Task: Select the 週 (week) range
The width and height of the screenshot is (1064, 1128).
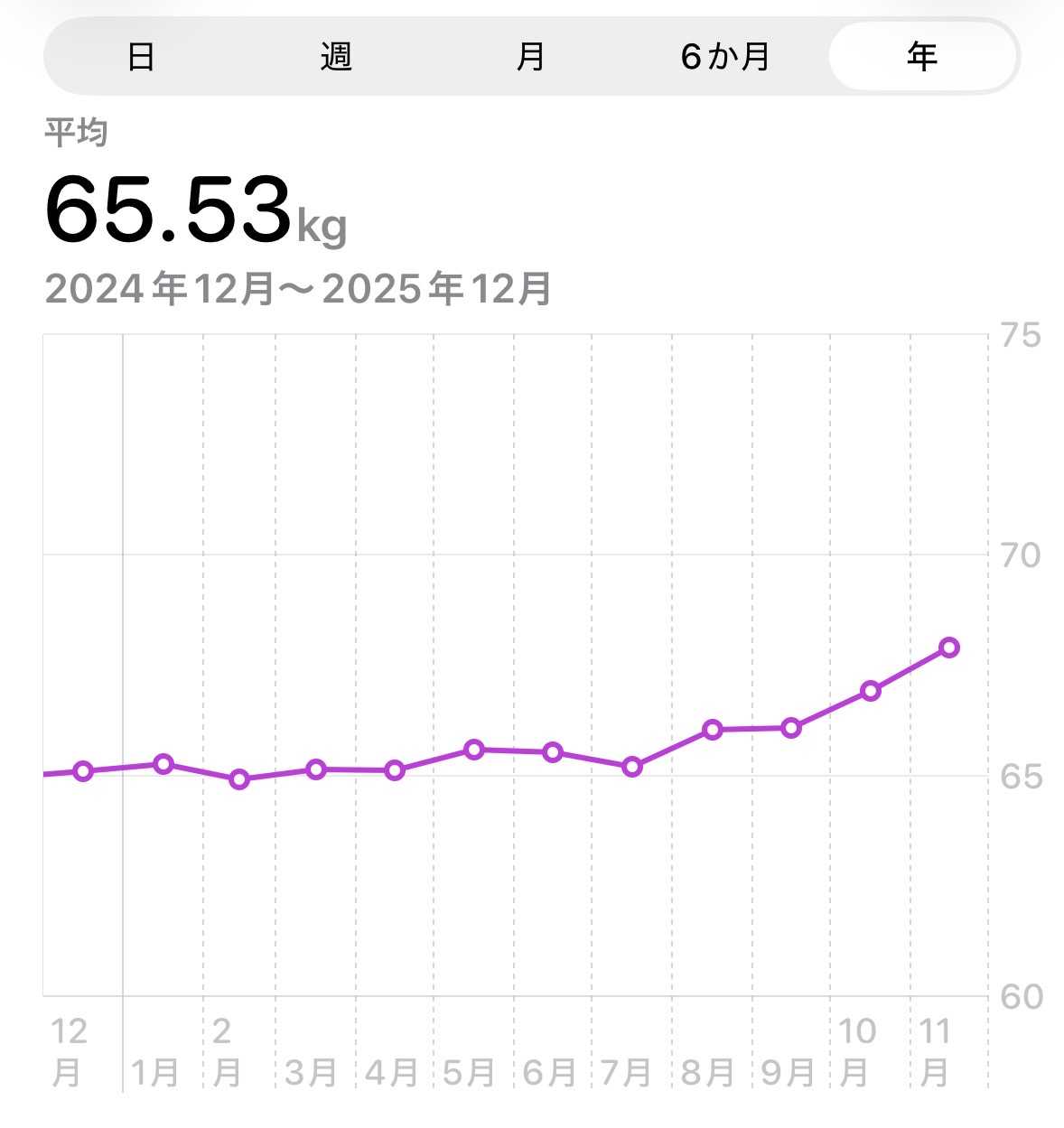Action: tap(336, 57)
